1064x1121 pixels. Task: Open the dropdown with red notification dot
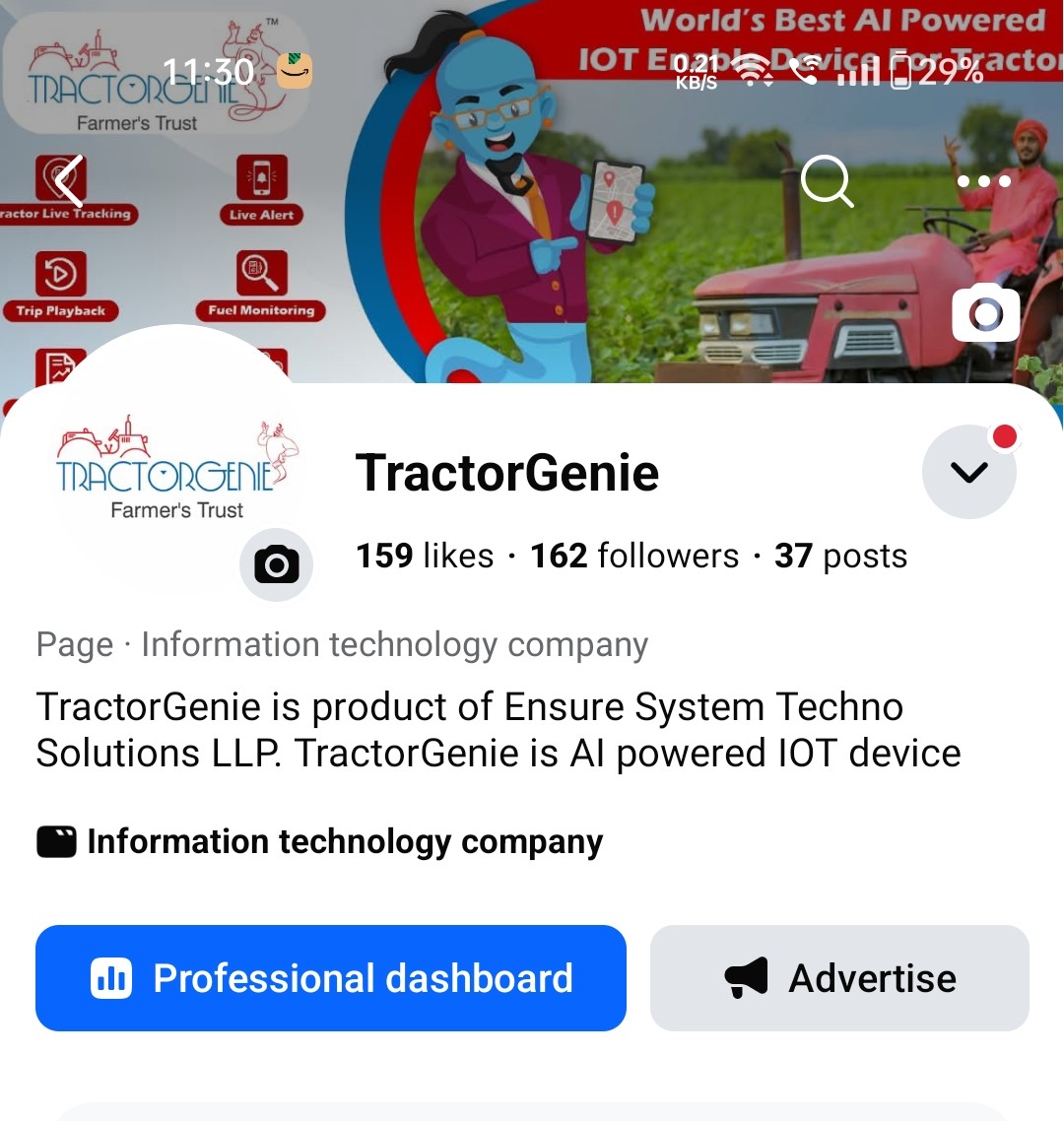click(968, 472)
